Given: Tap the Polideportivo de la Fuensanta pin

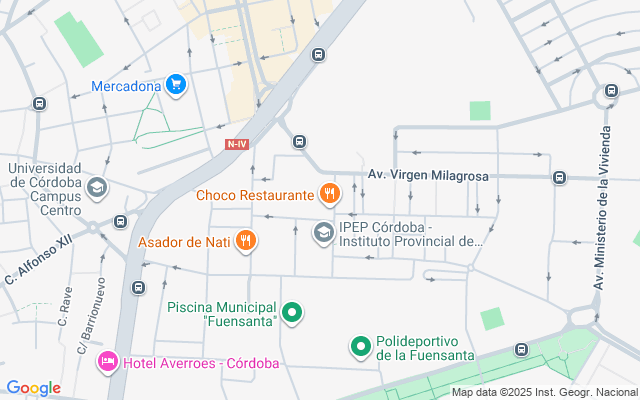Looking at the screenshot, I should (360, 347).
